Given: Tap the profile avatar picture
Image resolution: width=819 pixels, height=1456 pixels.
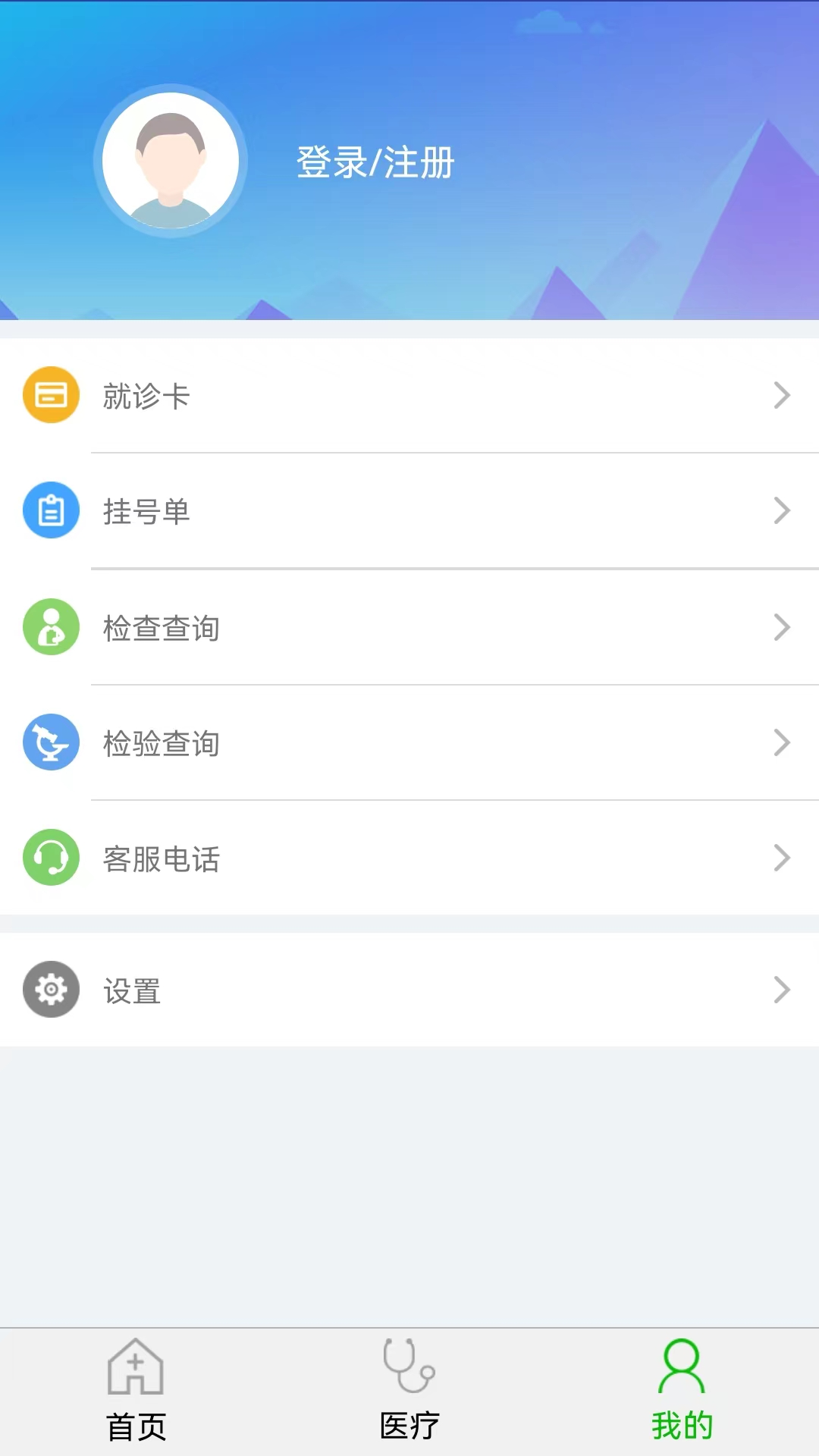Looking at the screenshot, I should [x=171, y=161].
